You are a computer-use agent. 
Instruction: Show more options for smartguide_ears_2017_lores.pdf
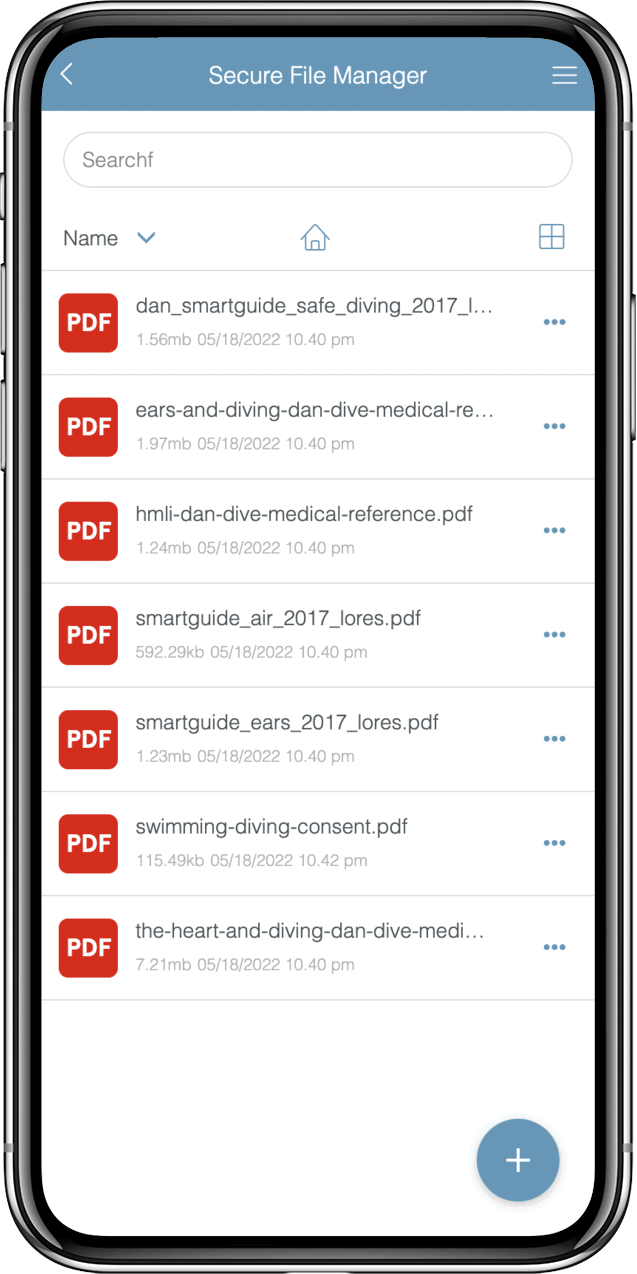coord(555,739)
